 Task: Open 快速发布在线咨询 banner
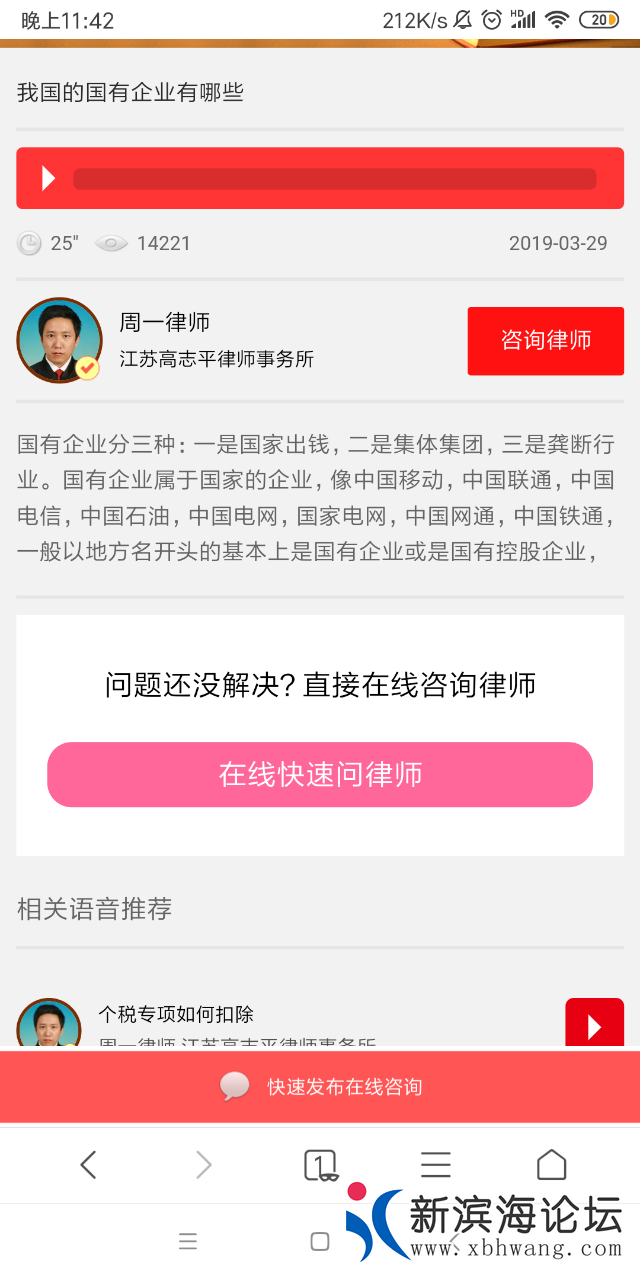[x=320, y=1087]
